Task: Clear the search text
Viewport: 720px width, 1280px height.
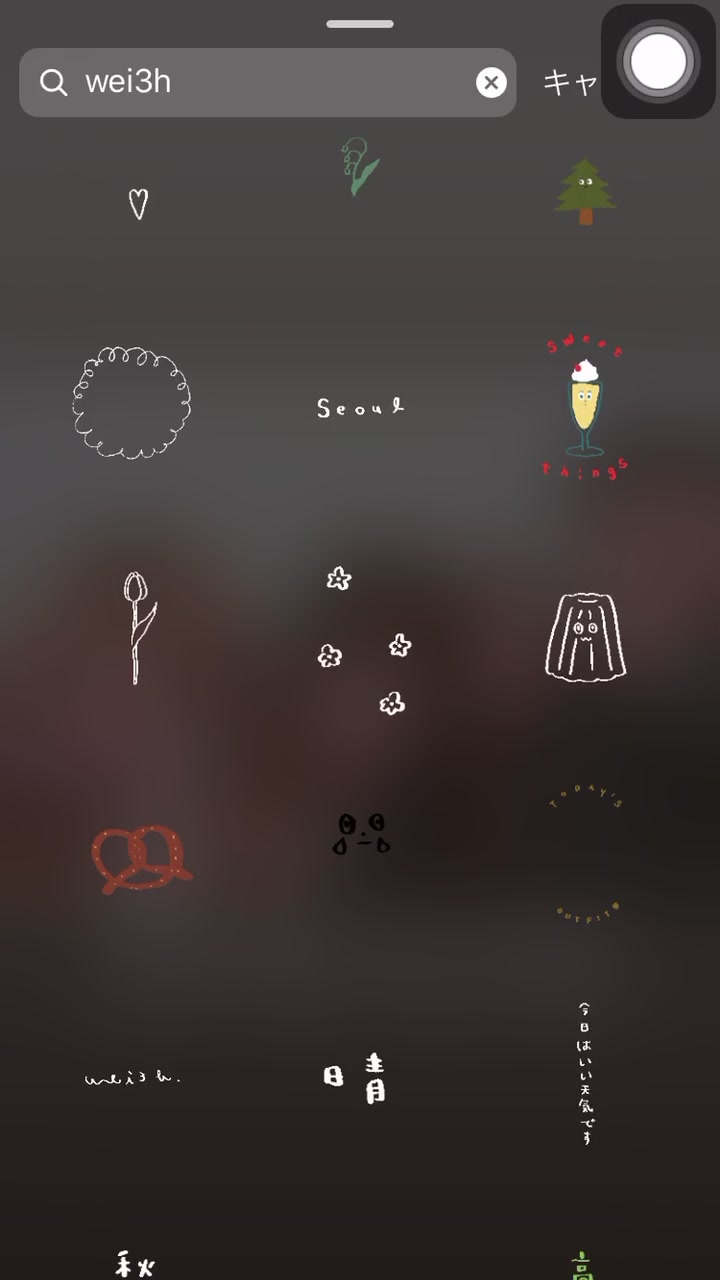Action: coord(491,82)
